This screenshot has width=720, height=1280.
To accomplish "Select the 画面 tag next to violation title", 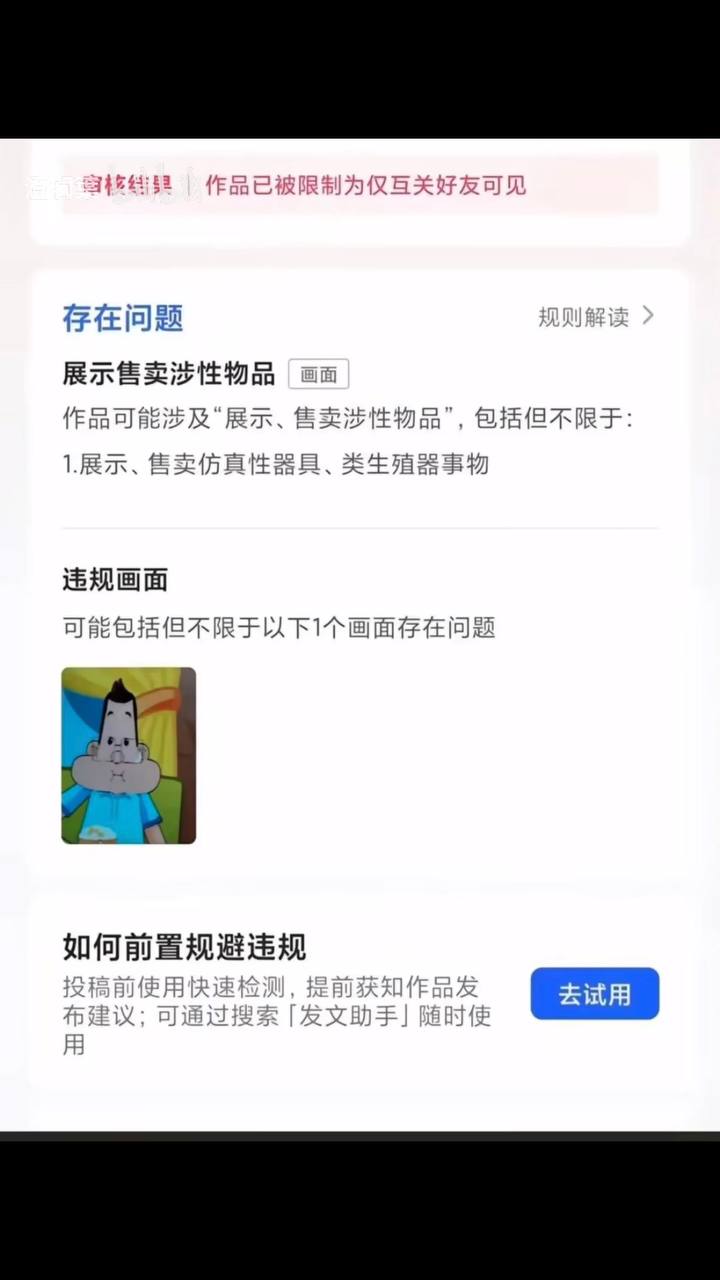I will click(x=318, y=374).
